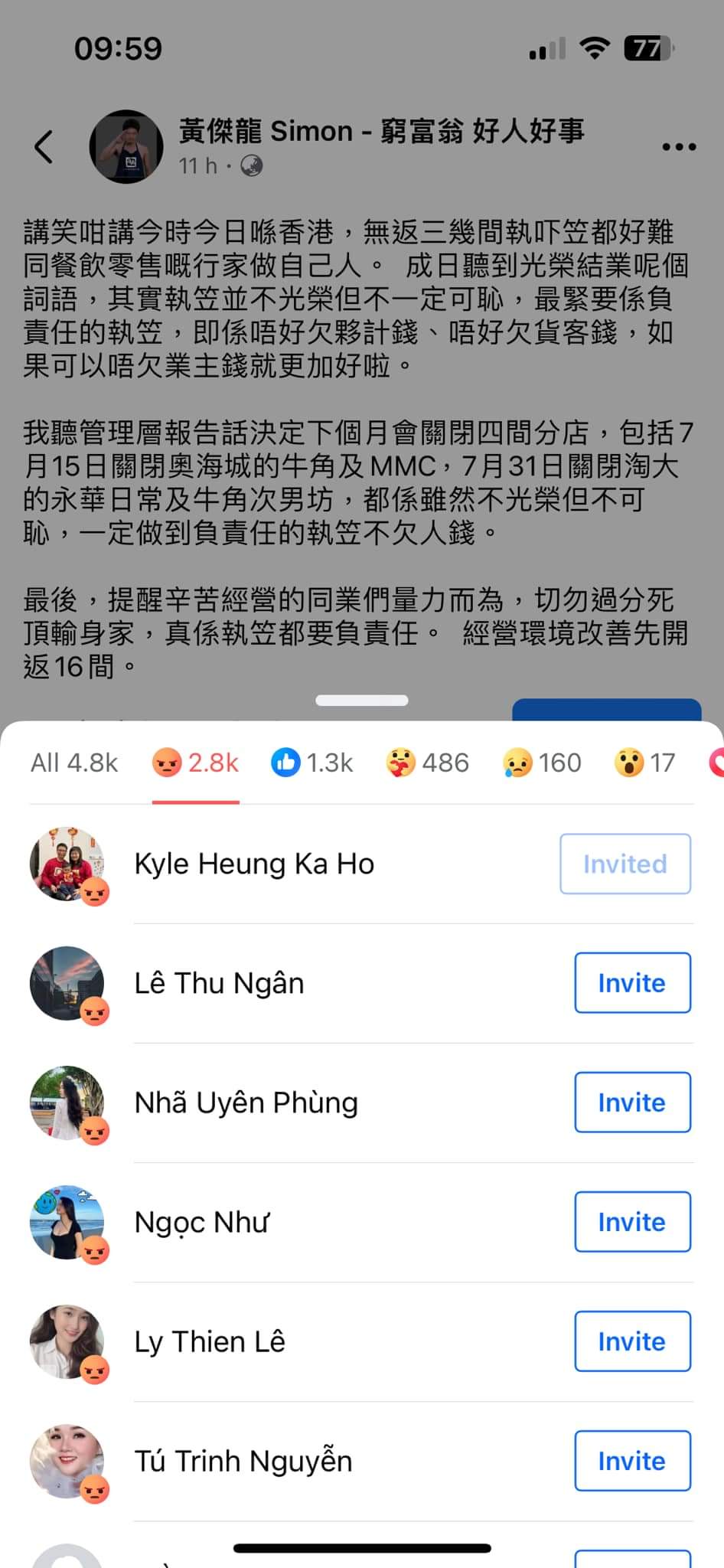Open Kyle Heung Ka Ho's profile
The image size is (724, 1568).
coord(254,864)
